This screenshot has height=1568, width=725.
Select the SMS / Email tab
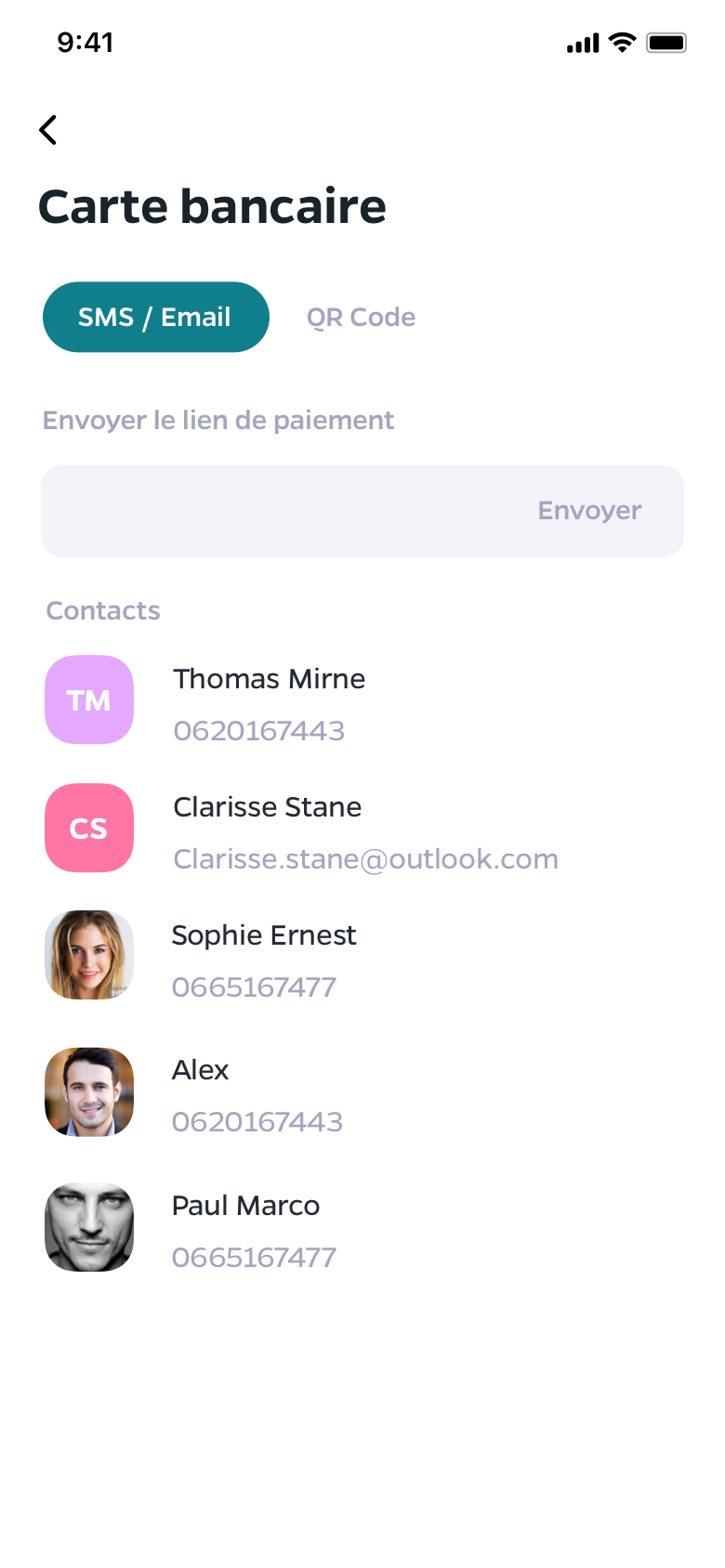coord(156,317)
